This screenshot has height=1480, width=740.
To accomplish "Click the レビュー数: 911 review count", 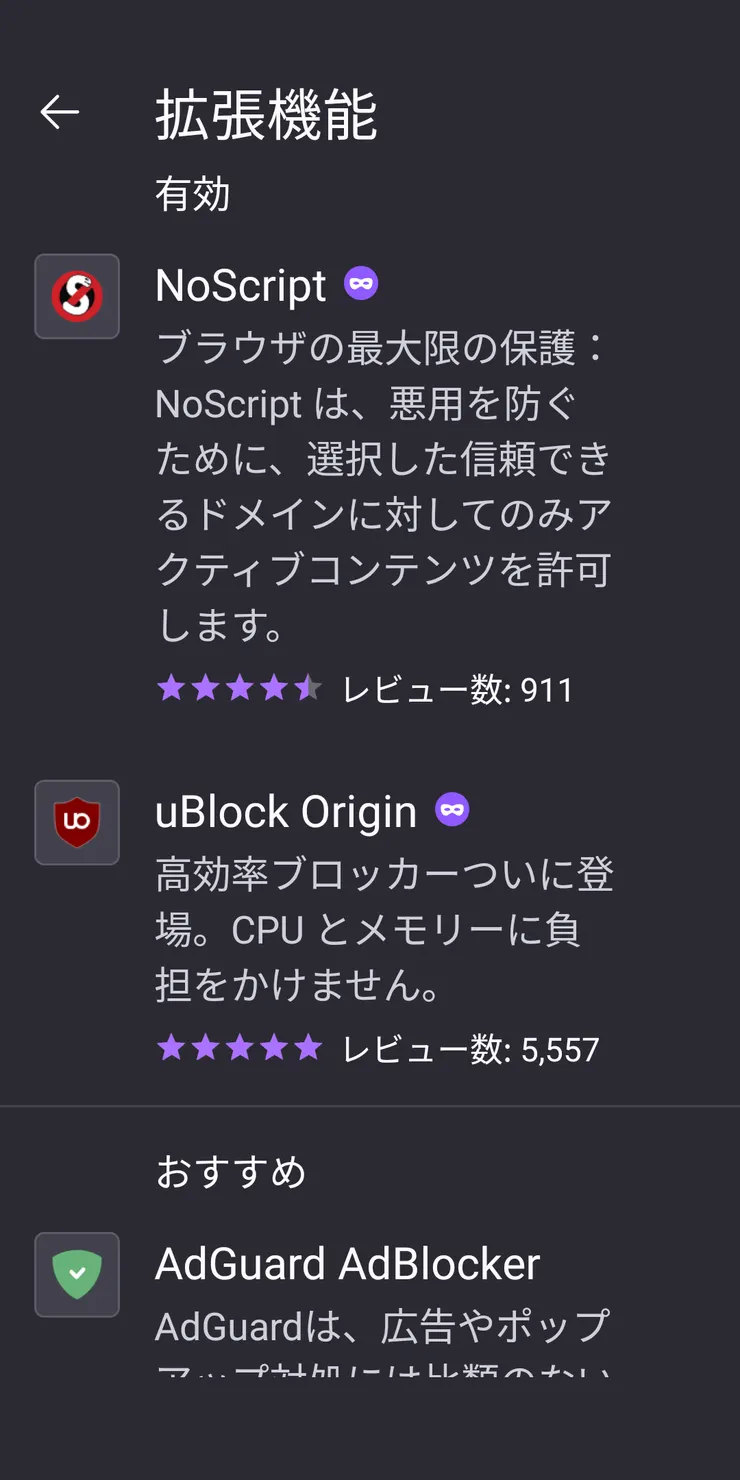I will [455, 690].
